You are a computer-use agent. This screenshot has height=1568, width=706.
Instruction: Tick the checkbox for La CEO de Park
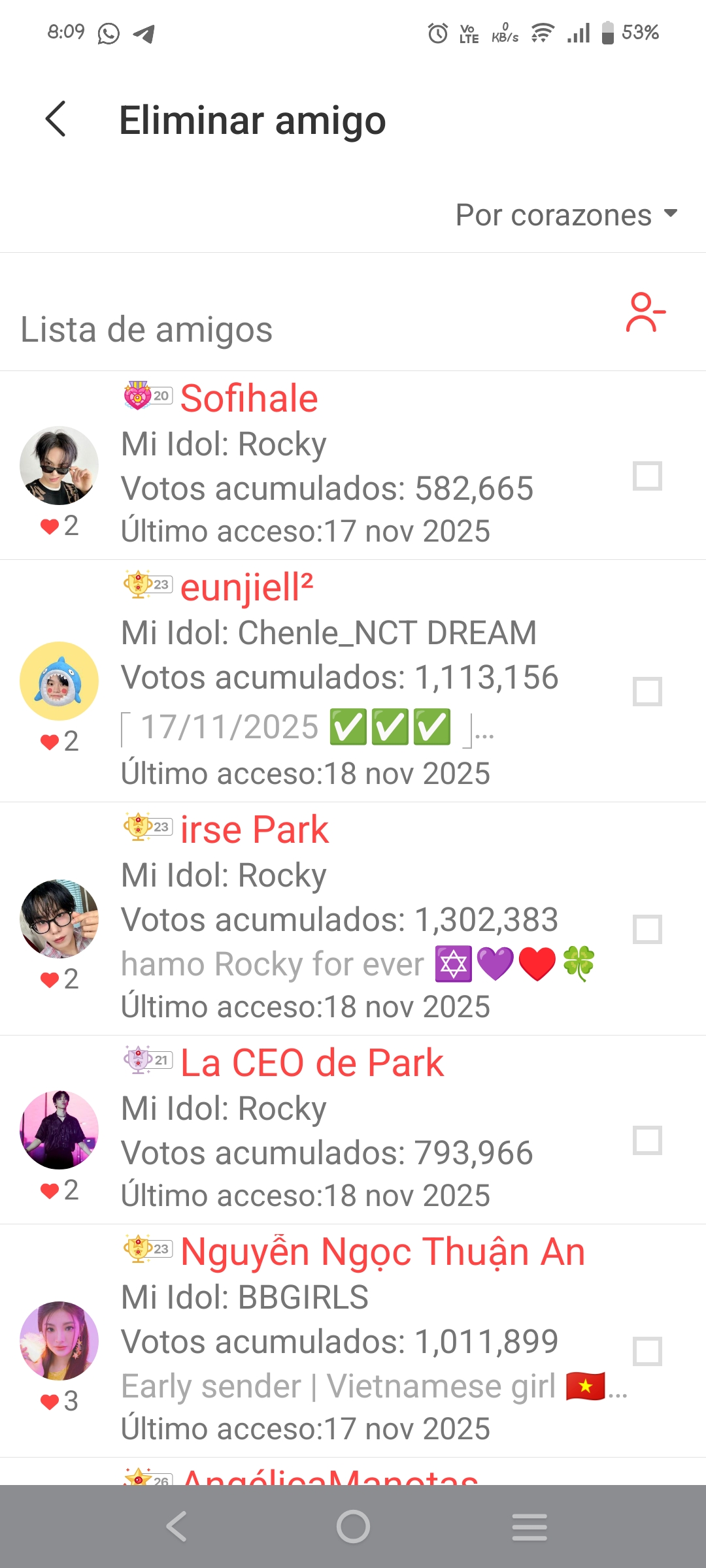pos(647,1140)
